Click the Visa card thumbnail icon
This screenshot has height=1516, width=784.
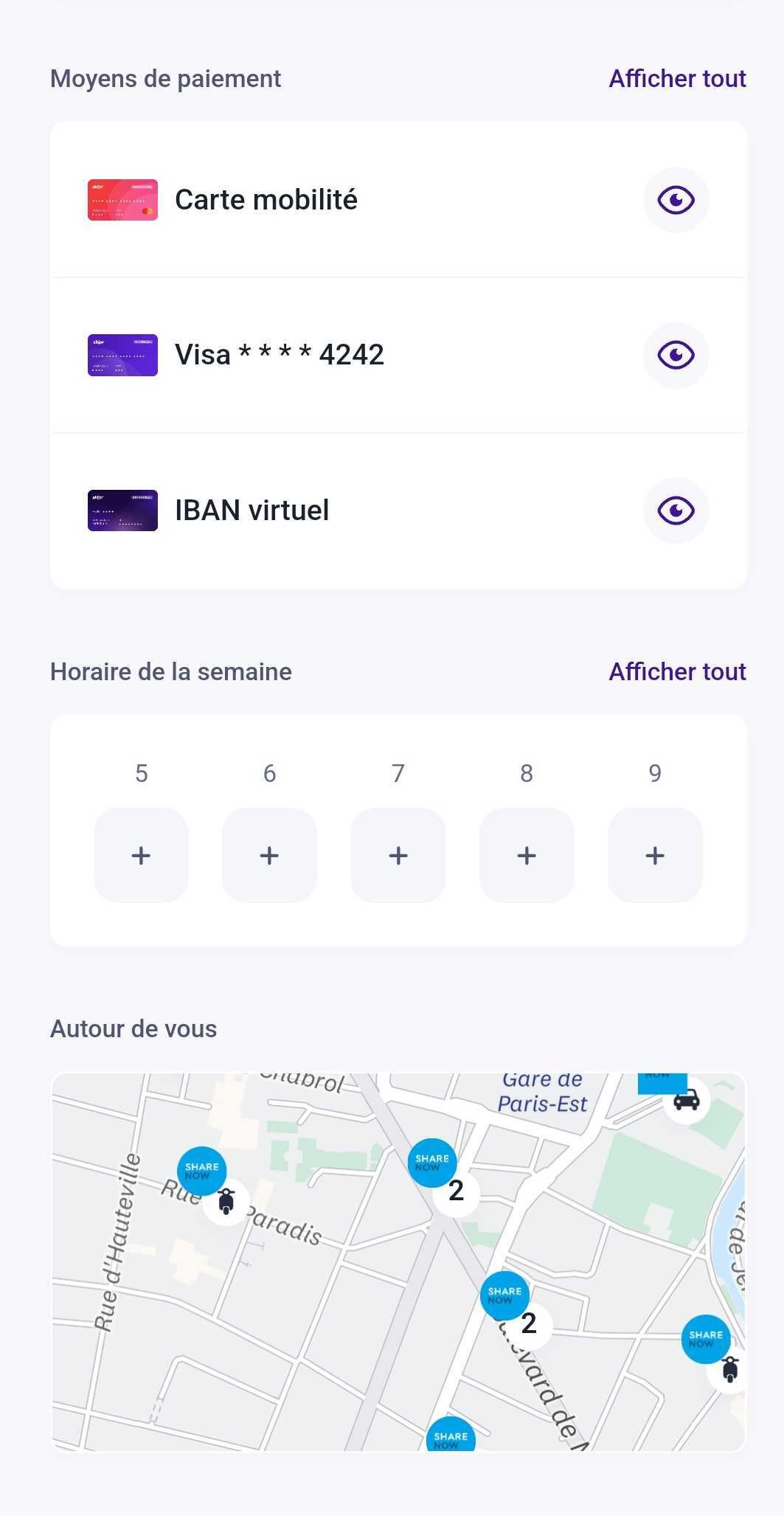tap(122, 355)
